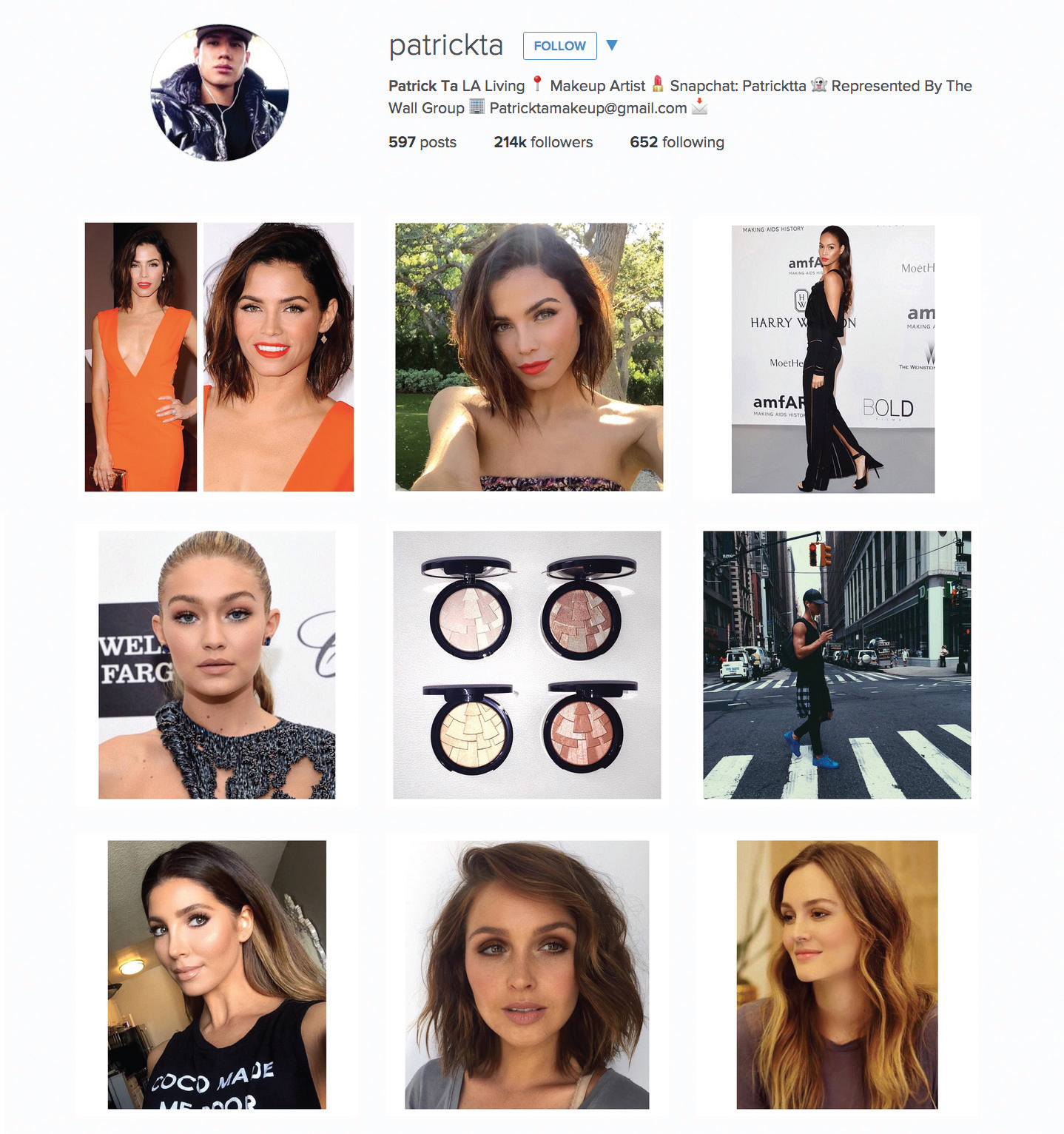View the 652 following list
This screenshot has height=1134, width=1064.
pos(676,142)
